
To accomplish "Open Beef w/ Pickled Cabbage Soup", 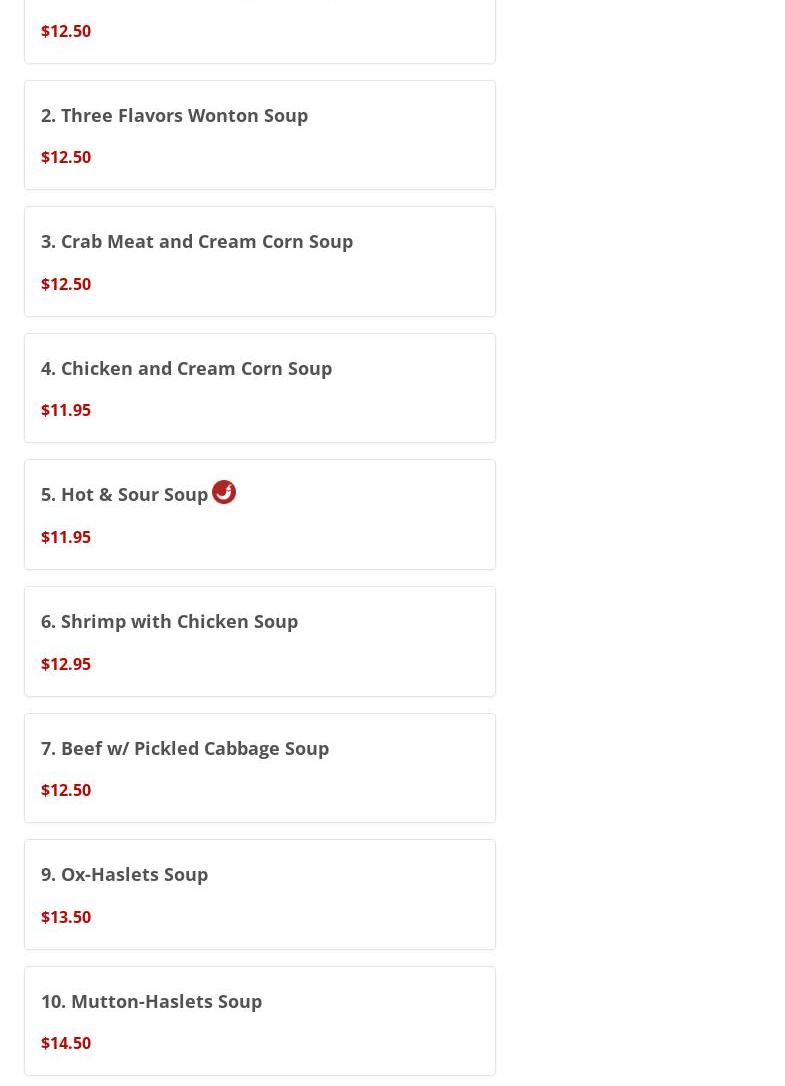I will click(x=185, y=749).
